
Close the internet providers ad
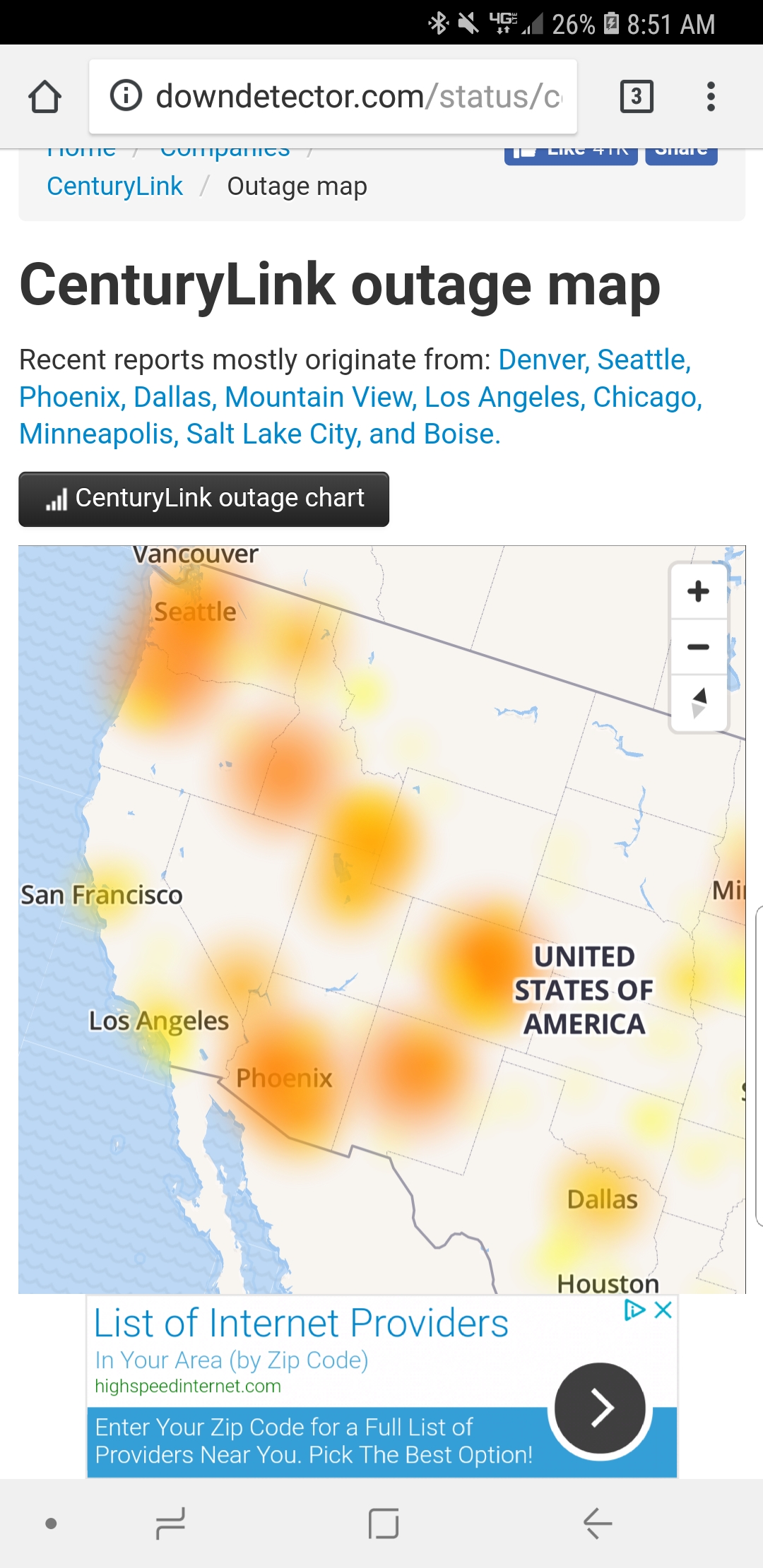pos(663,1310)
